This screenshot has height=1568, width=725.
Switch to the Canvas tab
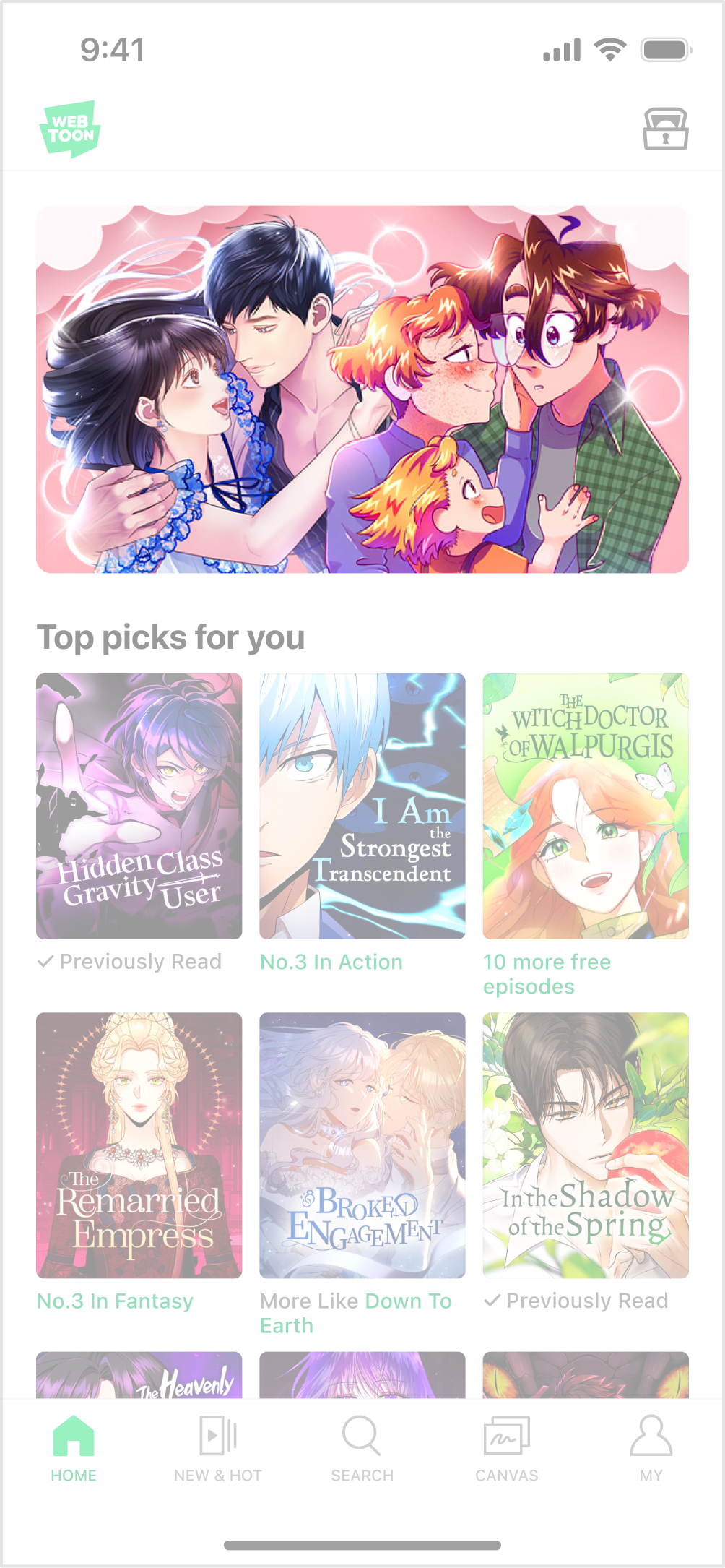[507, 1448]
